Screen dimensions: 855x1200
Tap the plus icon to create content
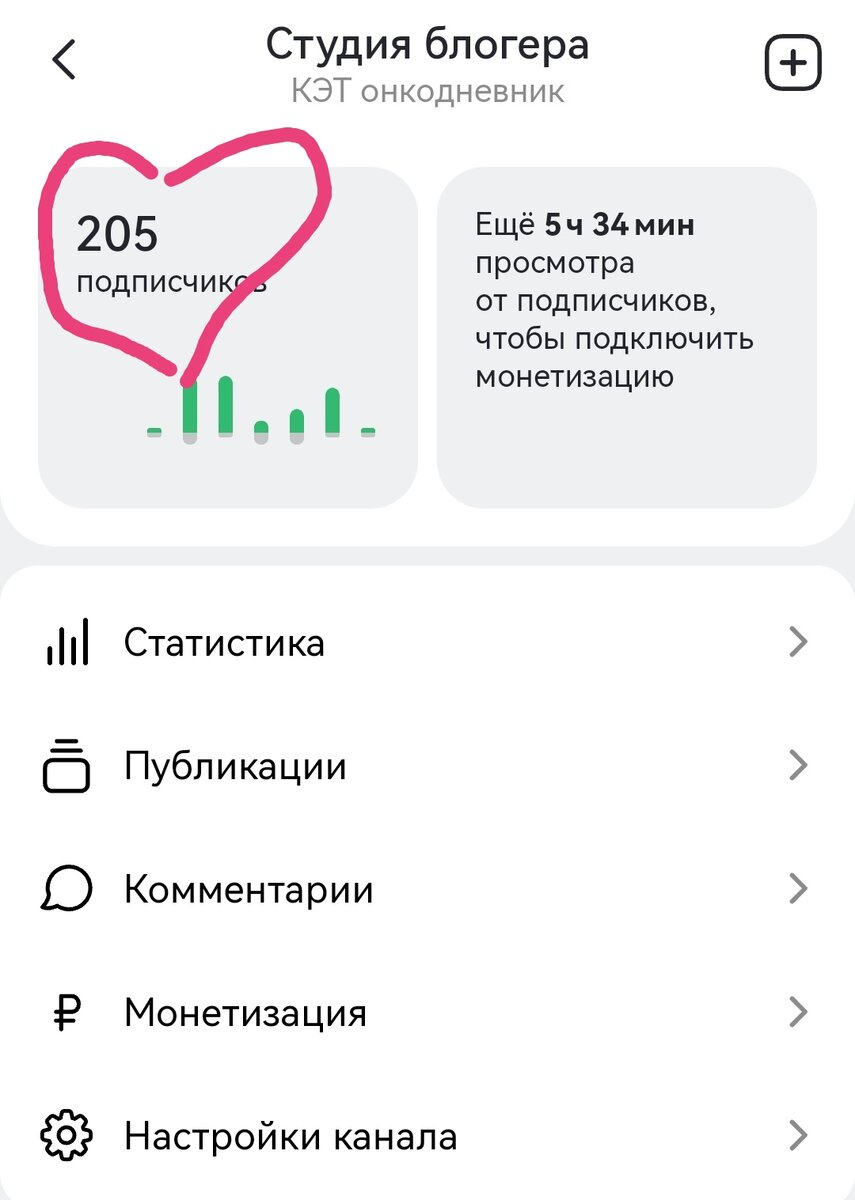[x=792, y=62]
